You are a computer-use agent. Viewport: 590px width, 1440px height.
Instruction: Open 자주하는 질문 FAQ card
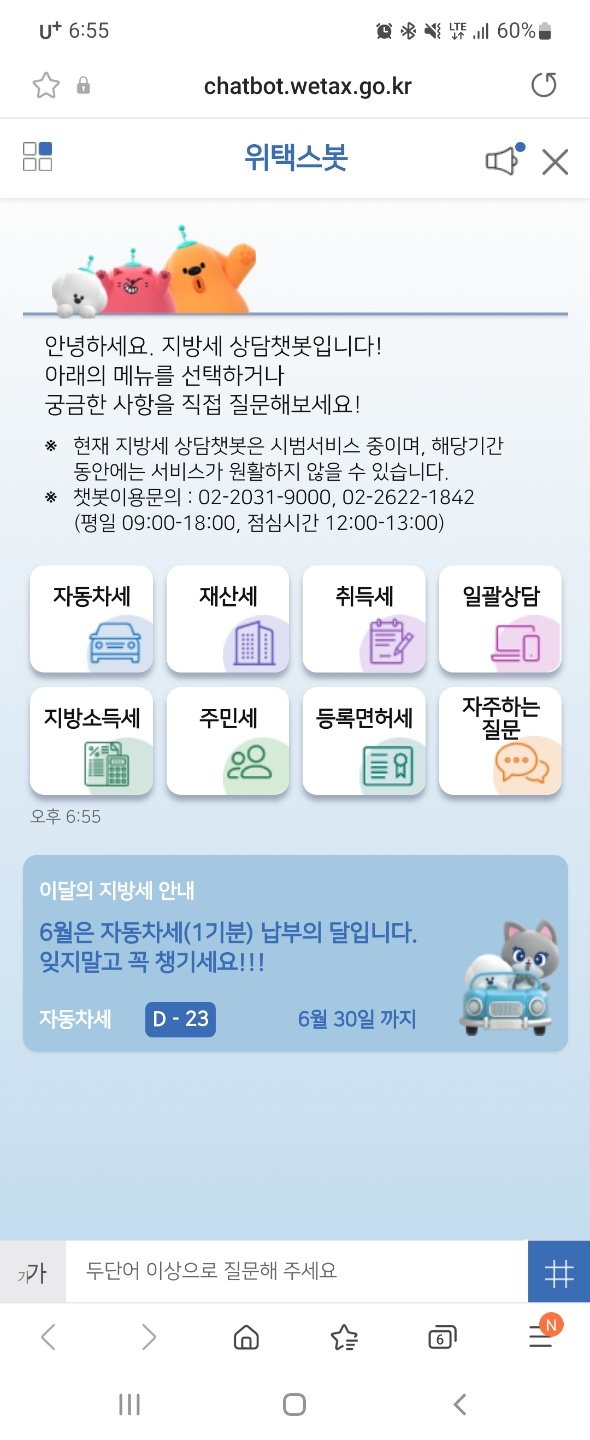(x=500, y=741)
